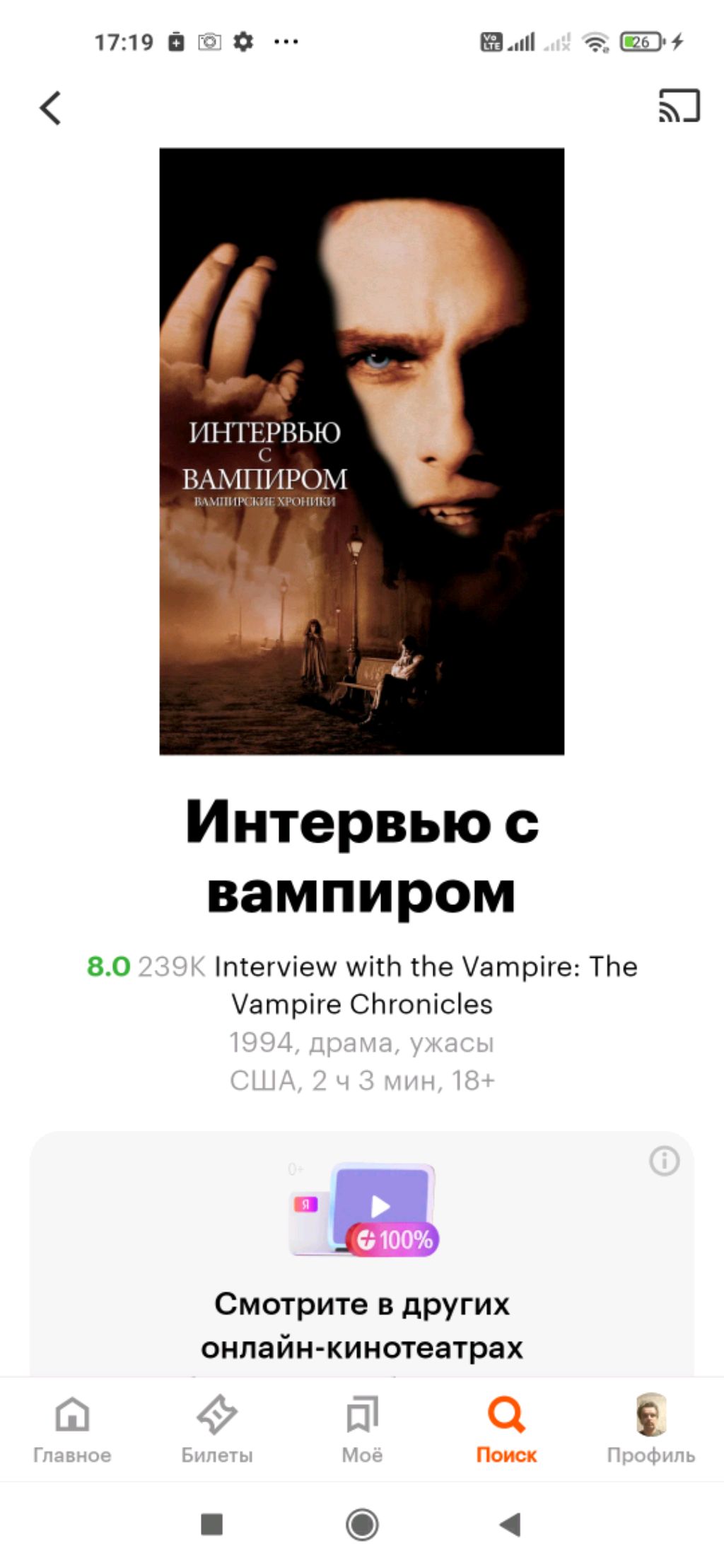Viewport: 724px width, 1568px height.
Task: Open recent apps with the square button
Action: (x=212, y=1524)
